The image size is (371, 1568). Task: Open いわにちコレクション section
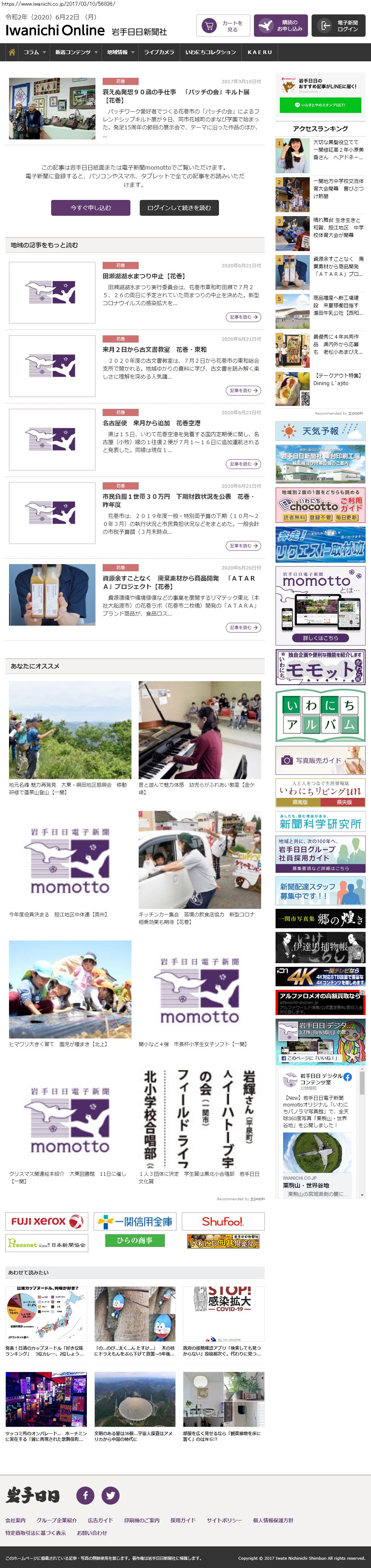click(x=210, y=52)
